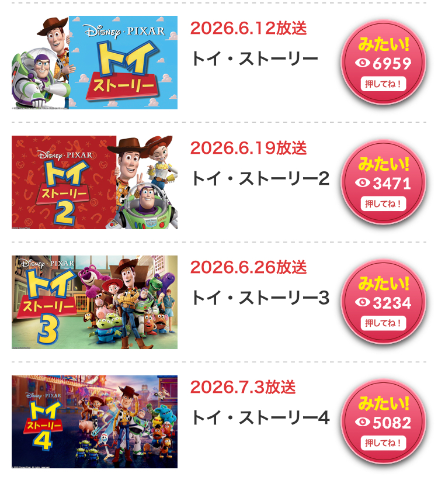View the トイ・ストーリー3 poster tile
Image resolution: width=438 pixels, height=480 pixels.
95,302
